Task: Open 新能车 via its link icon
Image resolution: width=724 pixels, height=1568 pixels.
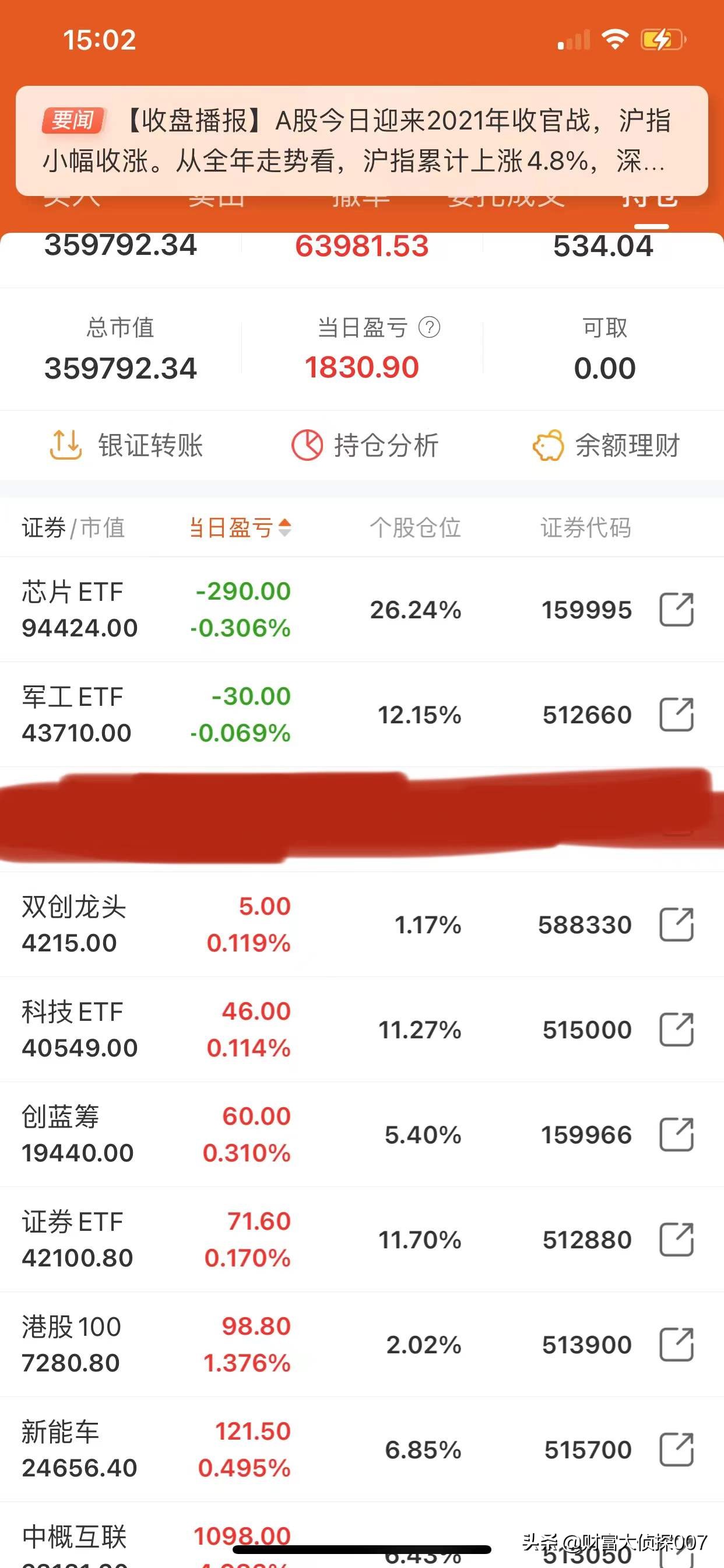Action: pos(676,1448)
